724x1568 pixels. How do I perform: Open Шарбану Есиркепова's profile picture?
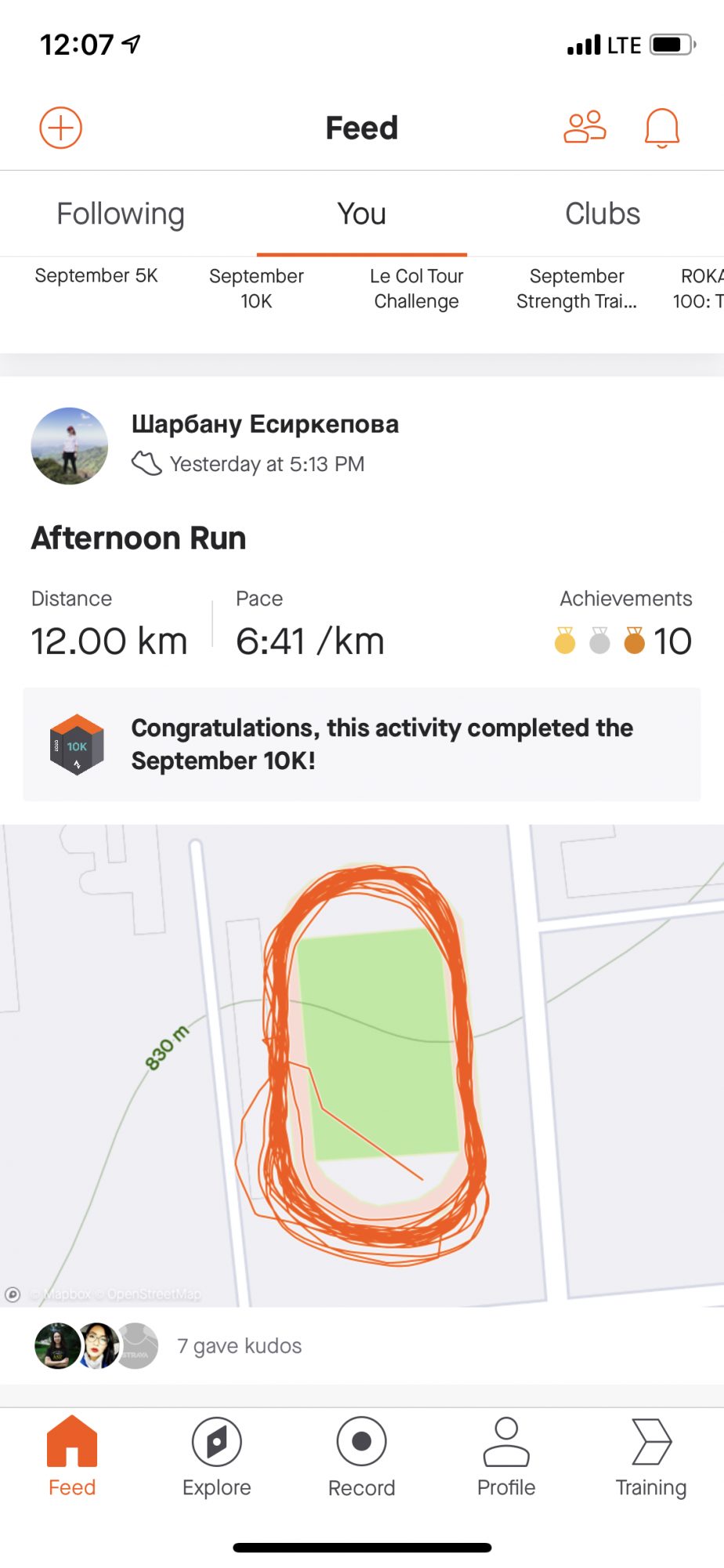coord(70,445)
